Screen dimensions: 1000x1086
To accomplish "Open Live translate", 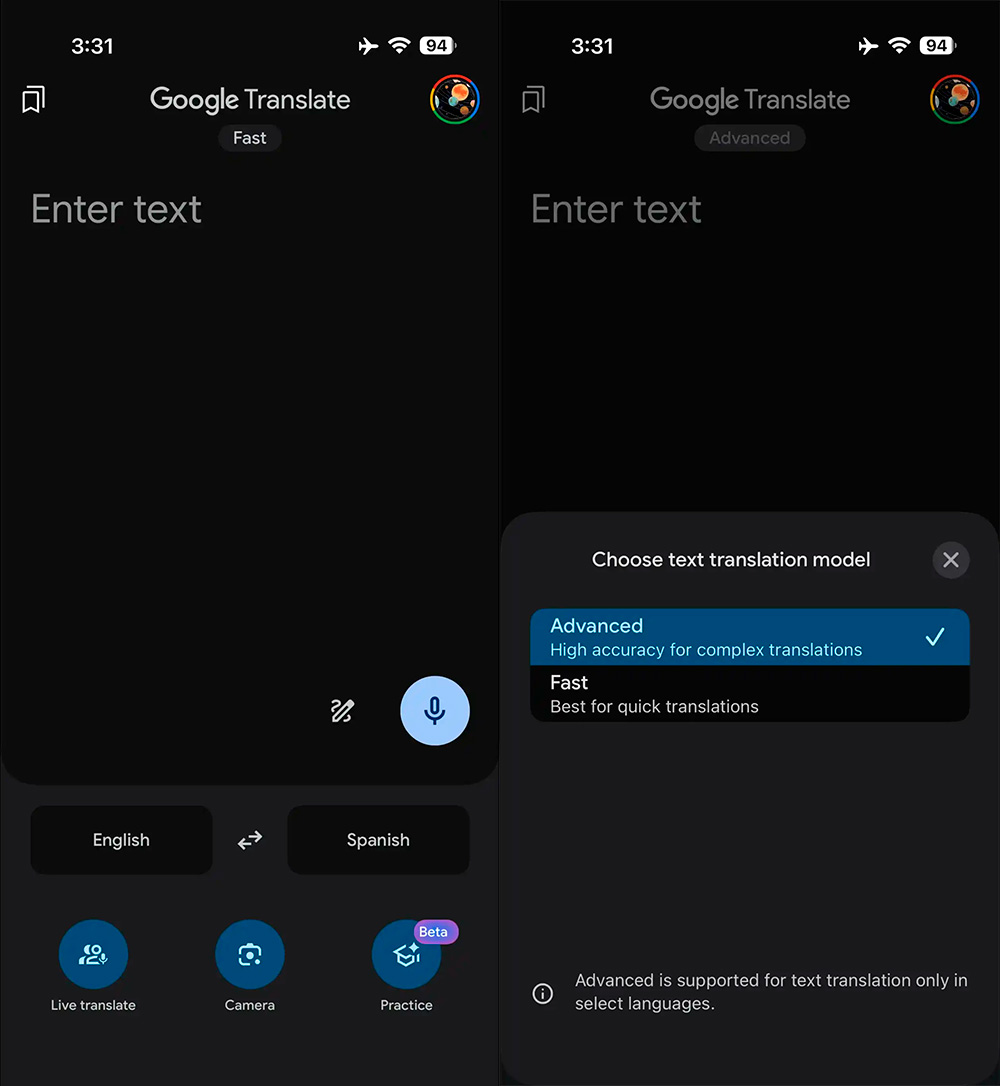I will (x=93, y=955).
